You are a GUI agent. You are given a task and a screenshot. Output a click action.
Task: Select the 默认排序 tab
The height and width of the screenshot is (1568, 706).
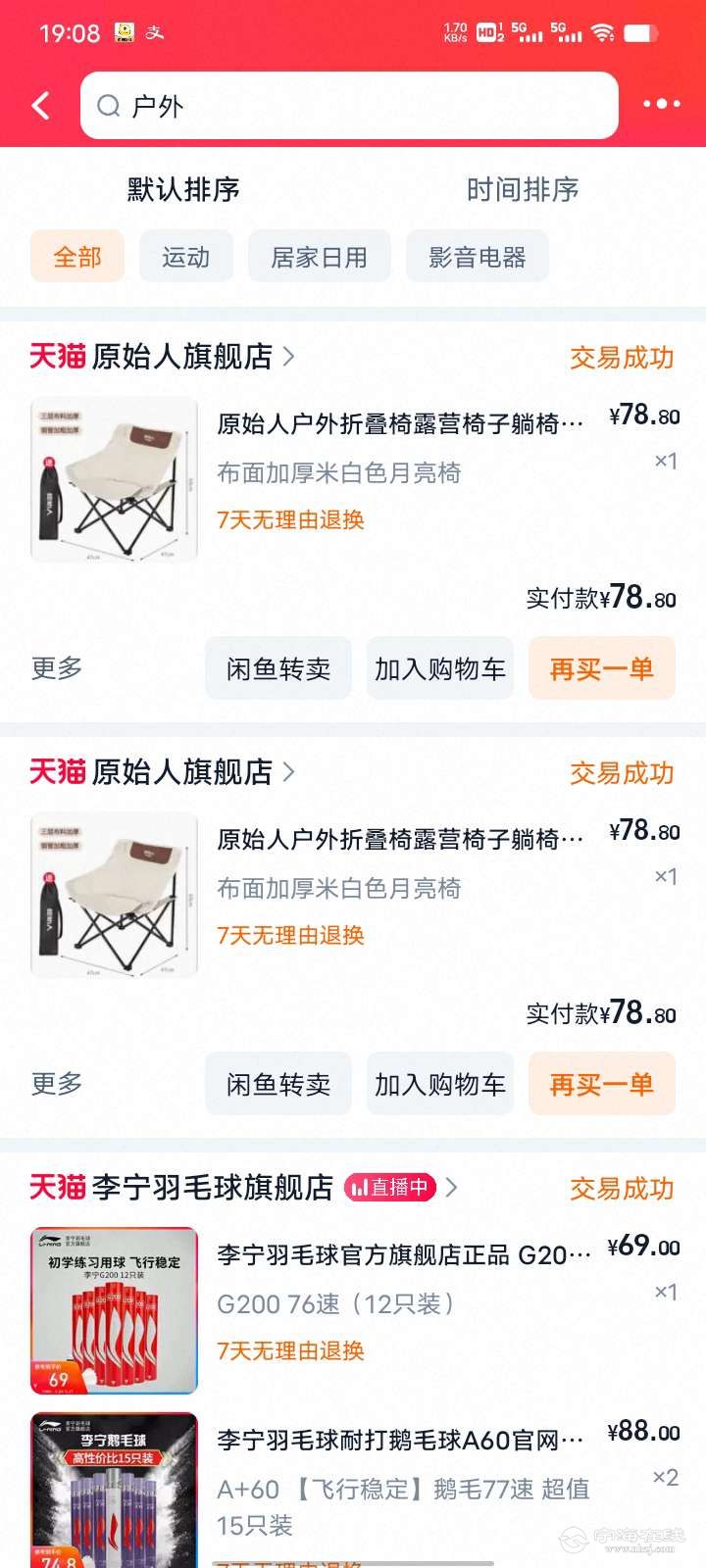point(183,189)
